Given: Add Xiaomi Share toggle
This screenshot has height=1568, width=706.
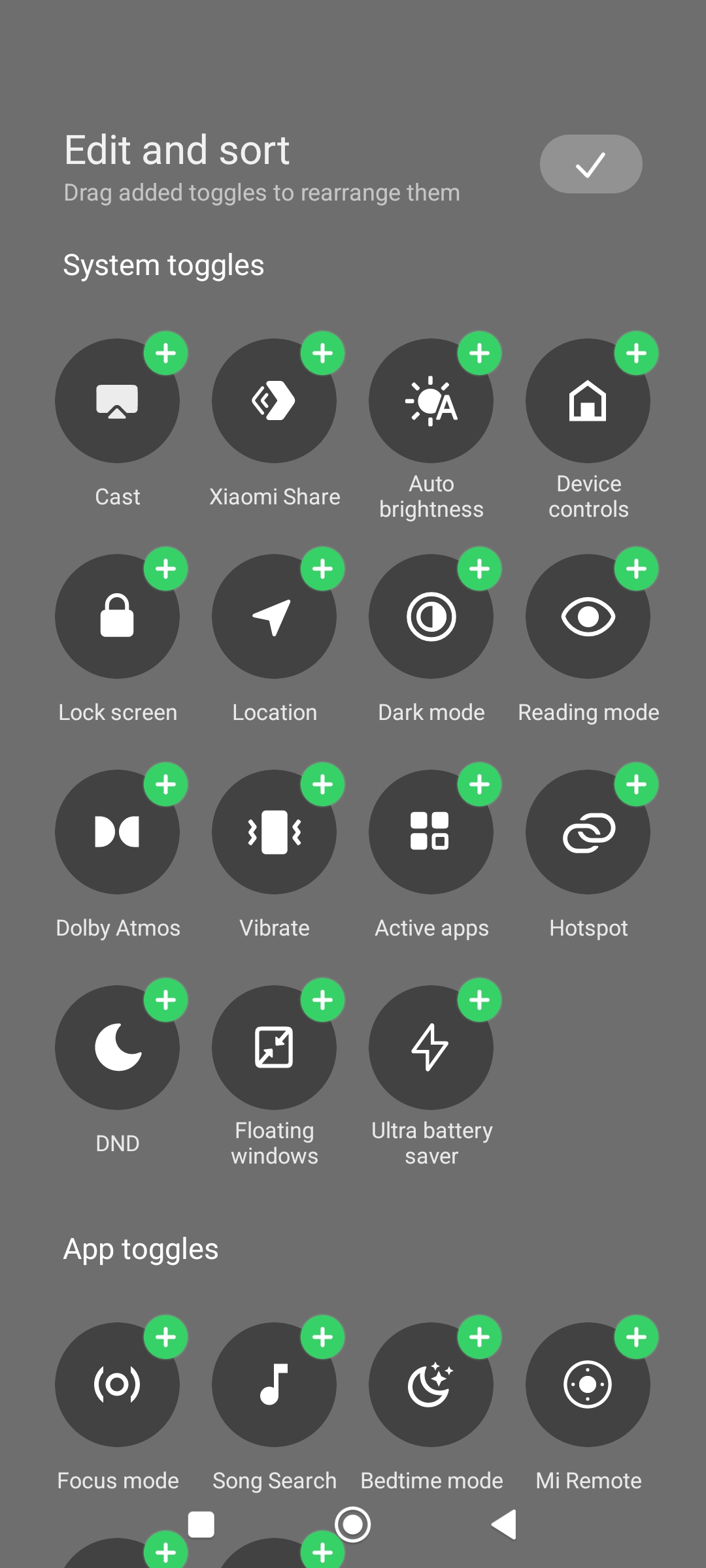Looking at the screenshot, I should click(322, 353).
